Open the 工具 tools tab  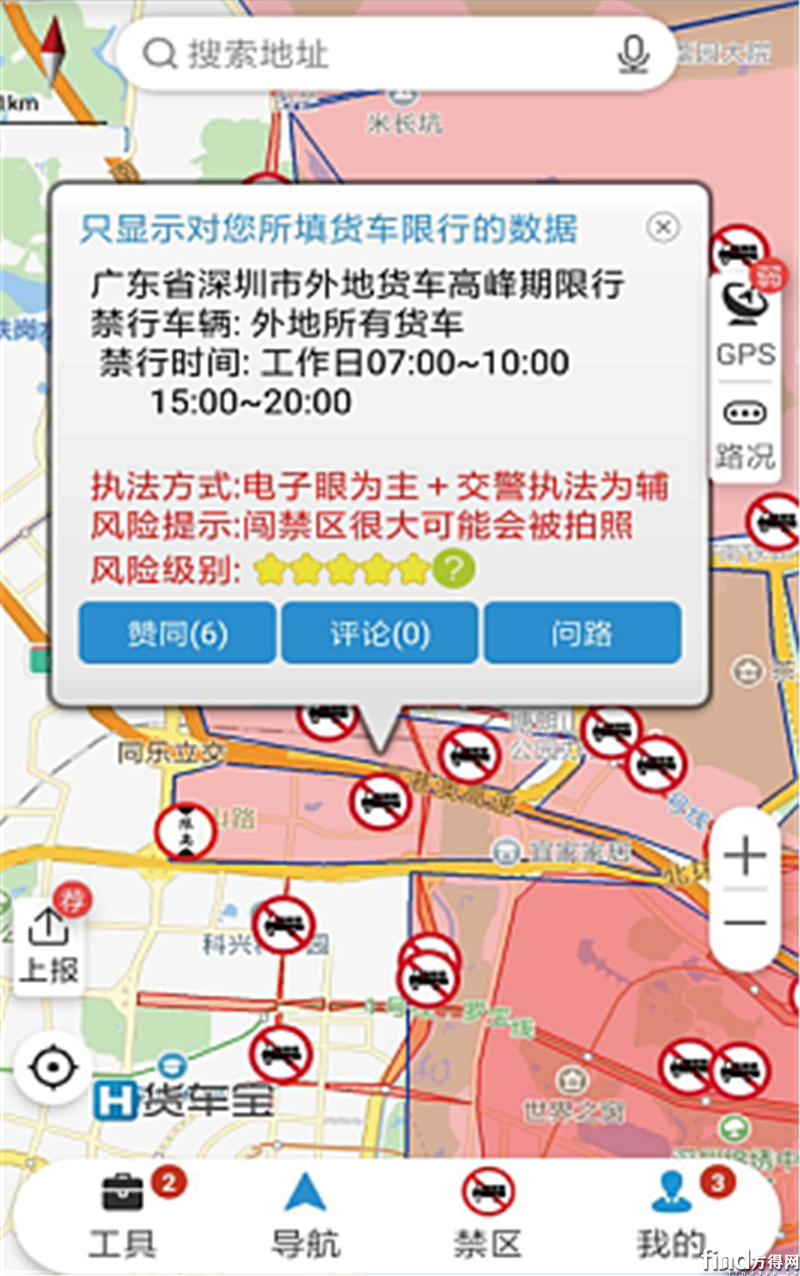[123, 1215]
